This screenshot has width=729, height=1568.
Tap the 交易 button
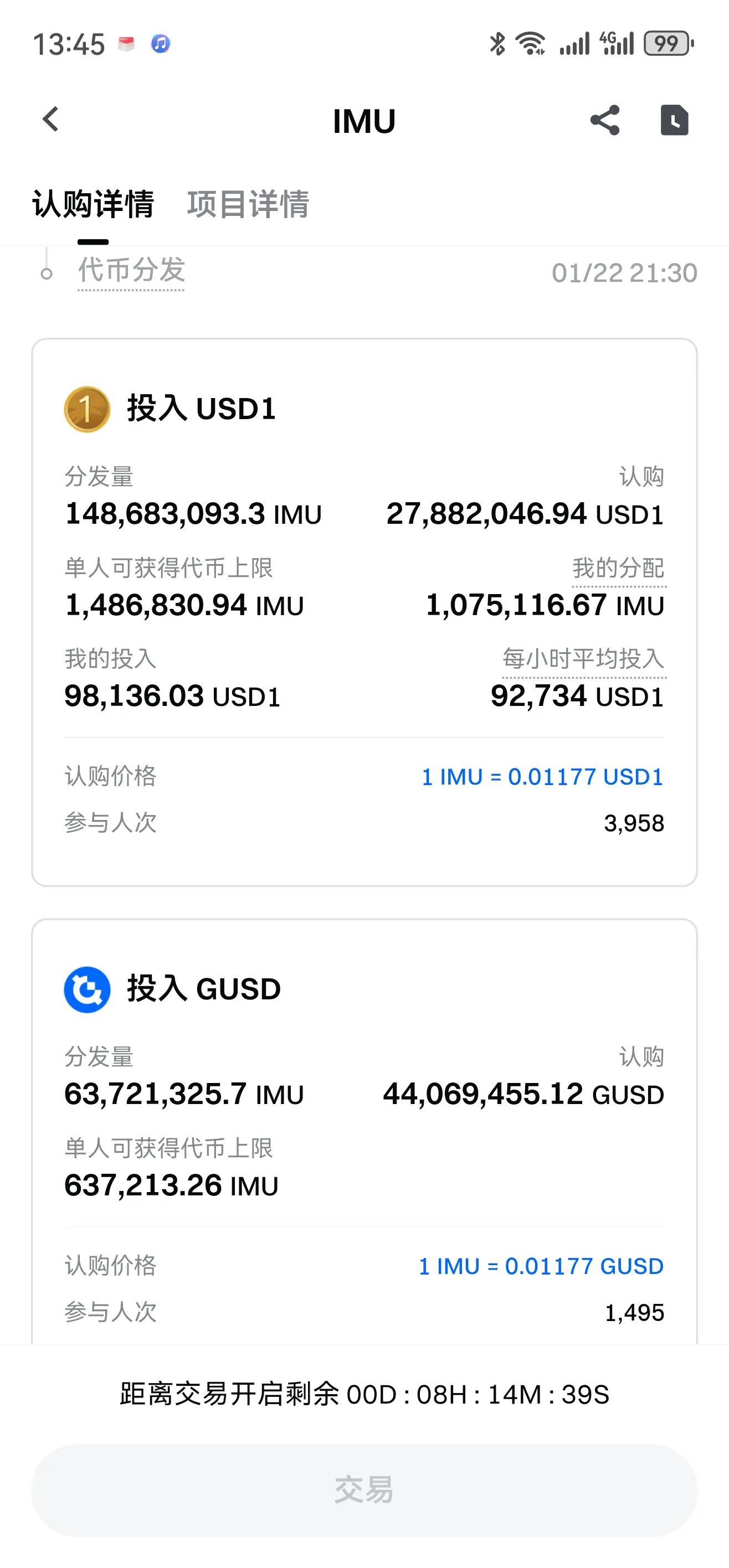pyautogui.click(x=364, y=1489)
